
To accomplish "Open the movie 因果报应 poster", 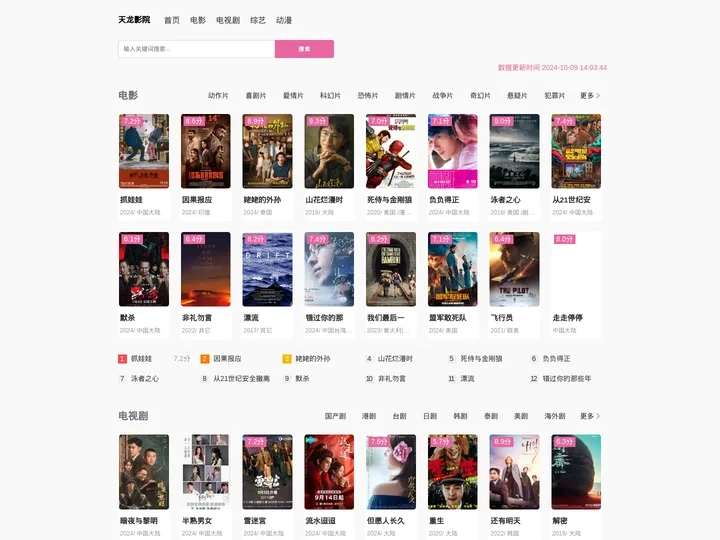I will [205, 151].
